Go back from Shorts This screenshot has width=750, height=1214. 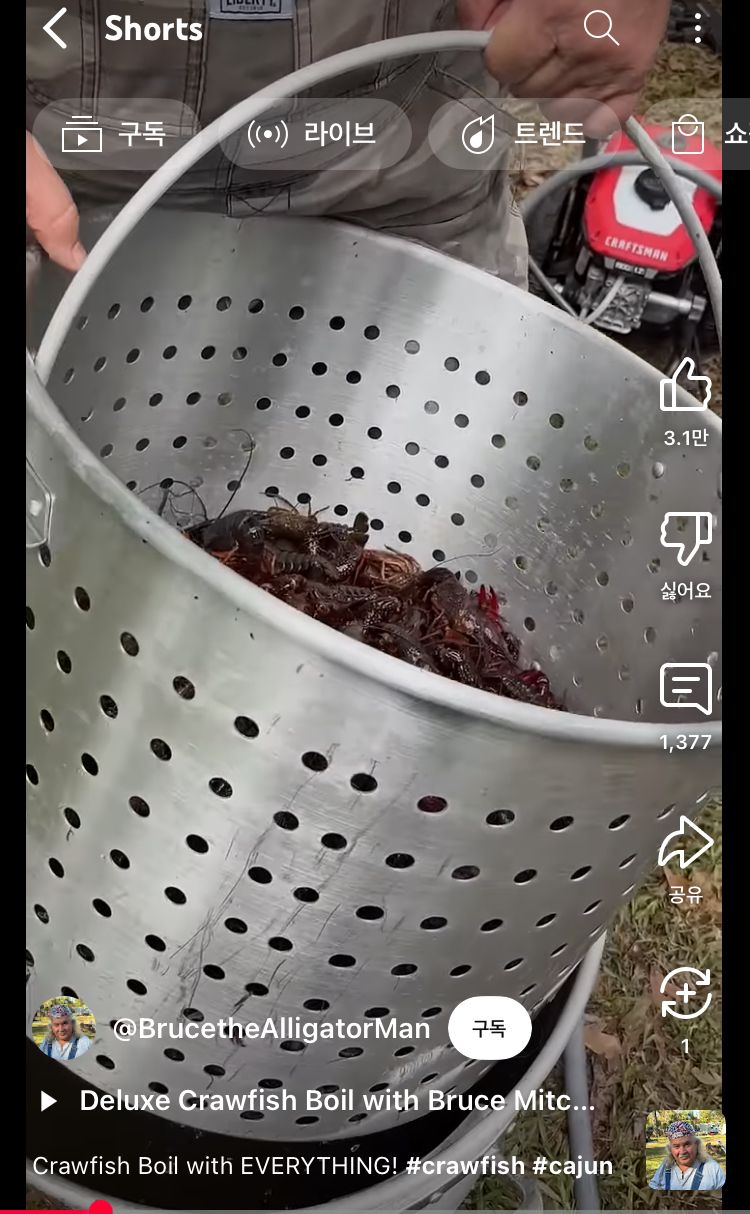tap(55, 29)
